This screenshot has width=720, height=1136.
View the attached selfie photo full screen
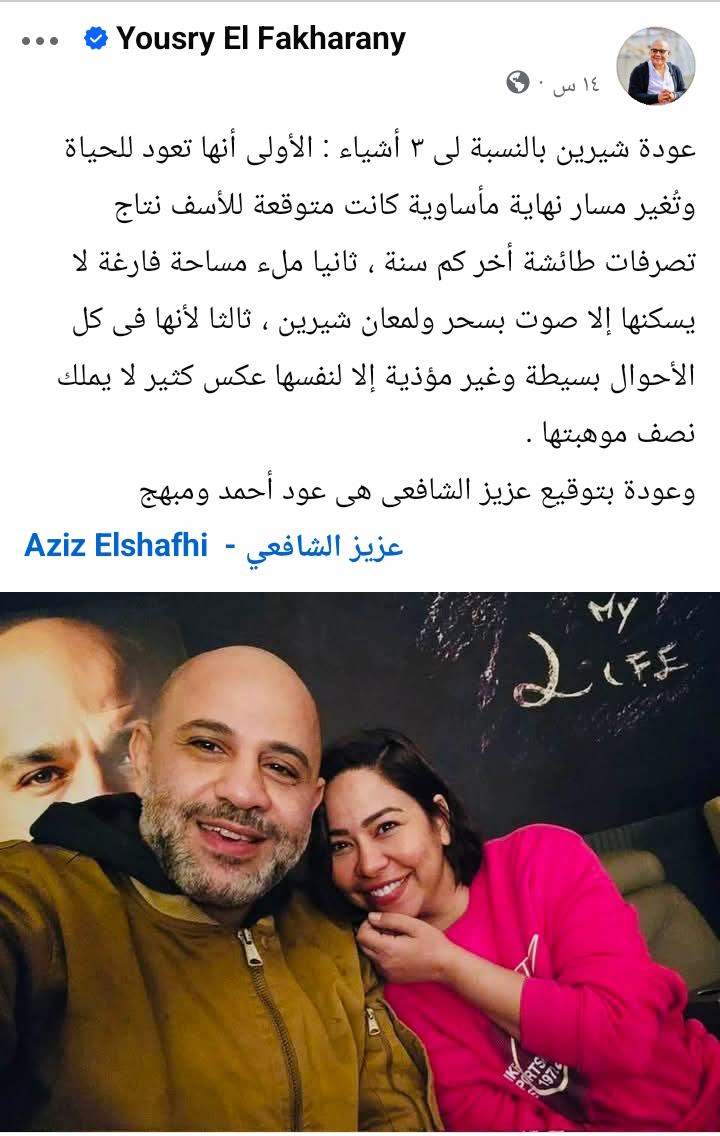pyautogui.click(x=360, y=860)
